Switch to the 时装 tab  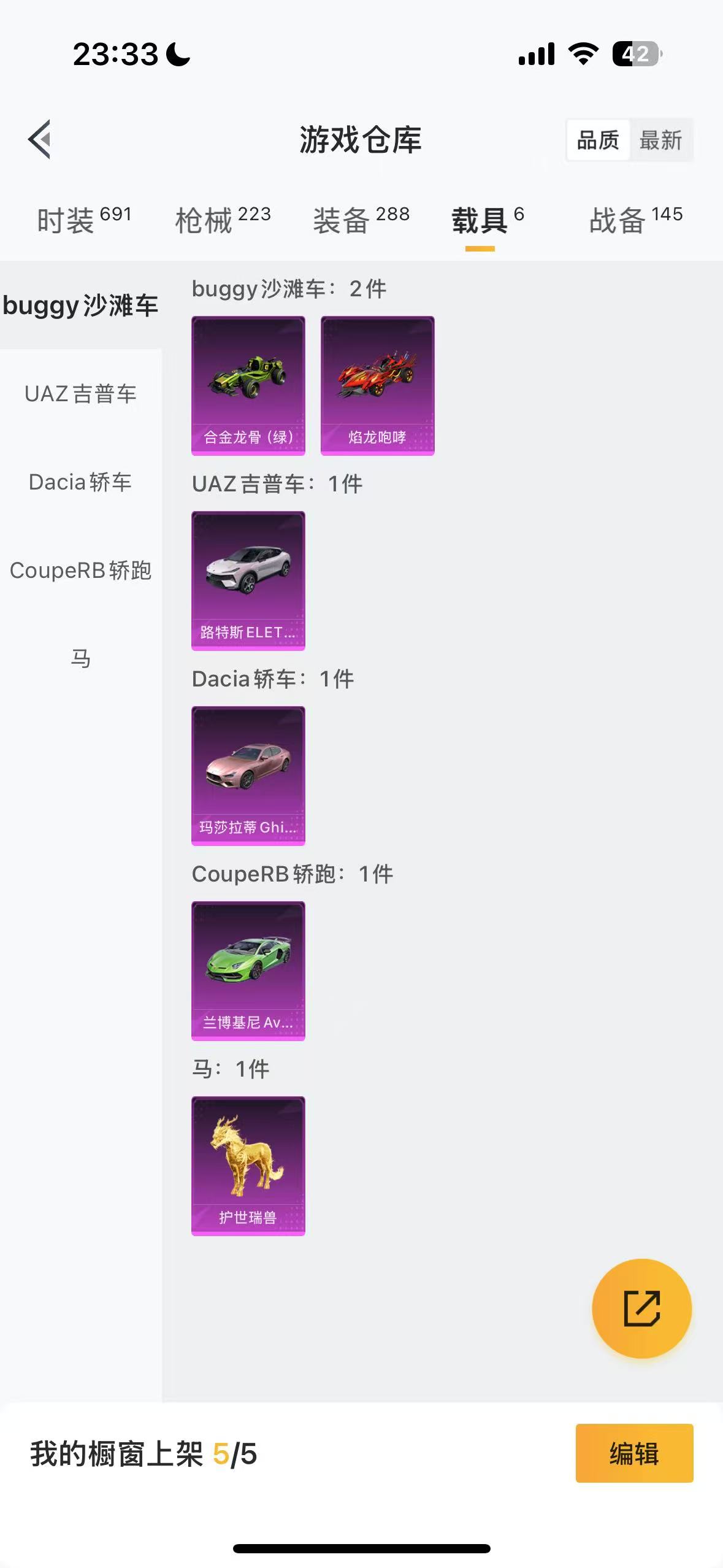(x=84, y=220)
